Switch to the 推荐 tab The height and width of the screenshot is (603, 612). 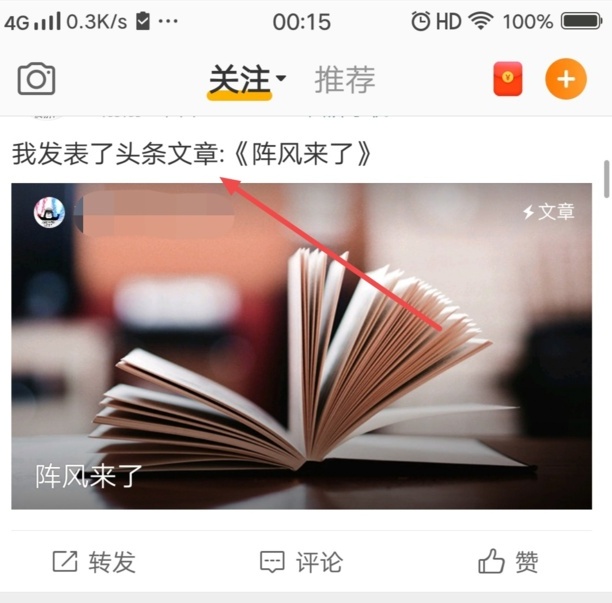pyautogui.click(x=344, y=79)
